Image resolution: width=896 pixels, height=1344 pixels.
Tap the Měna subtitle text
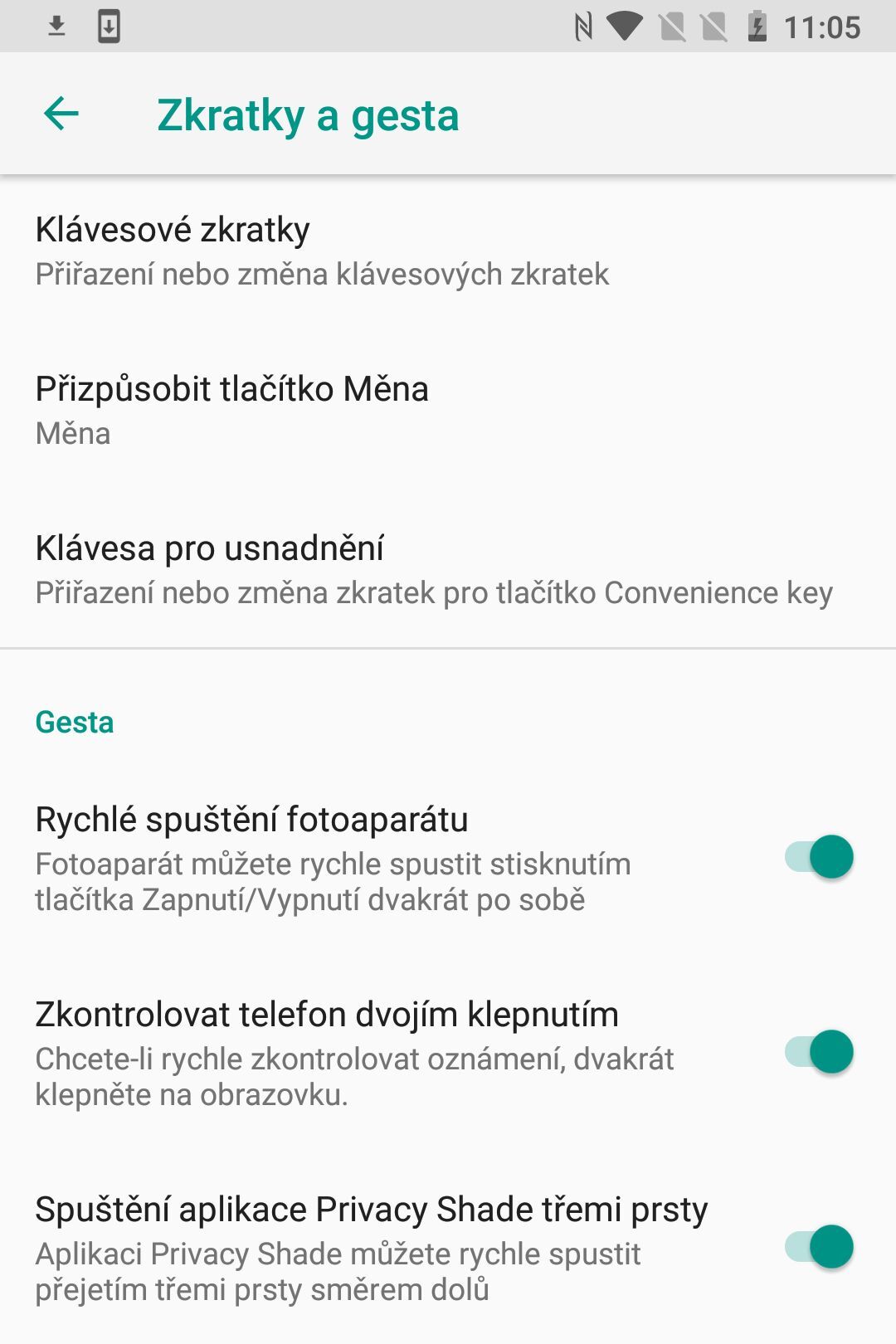pyautogui.click(x=71, y=433)
